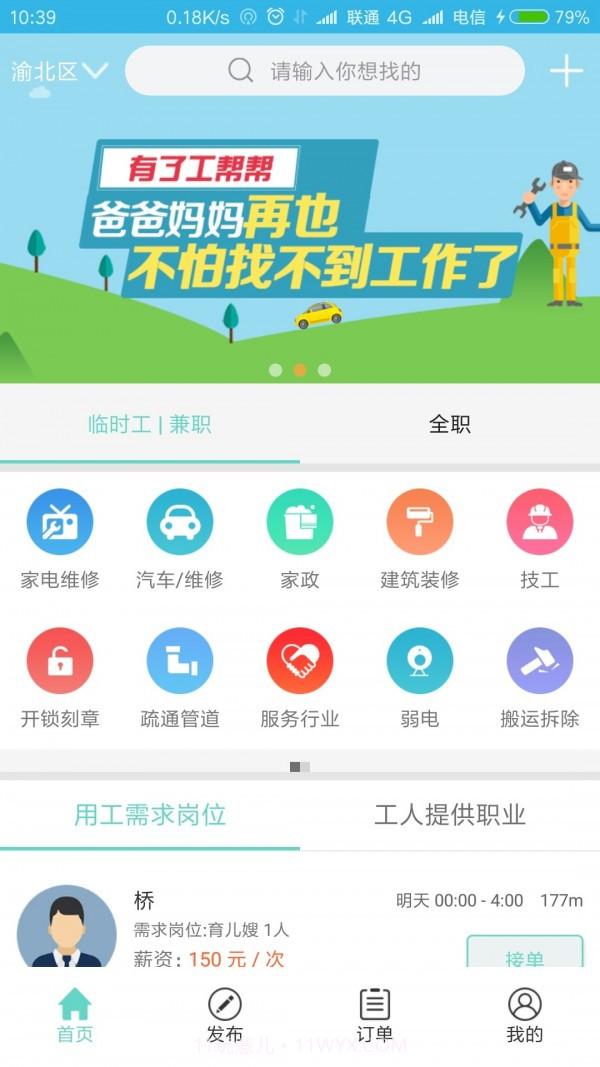
Task: Switch to the 全职 tab
Action: pos(449,424)
